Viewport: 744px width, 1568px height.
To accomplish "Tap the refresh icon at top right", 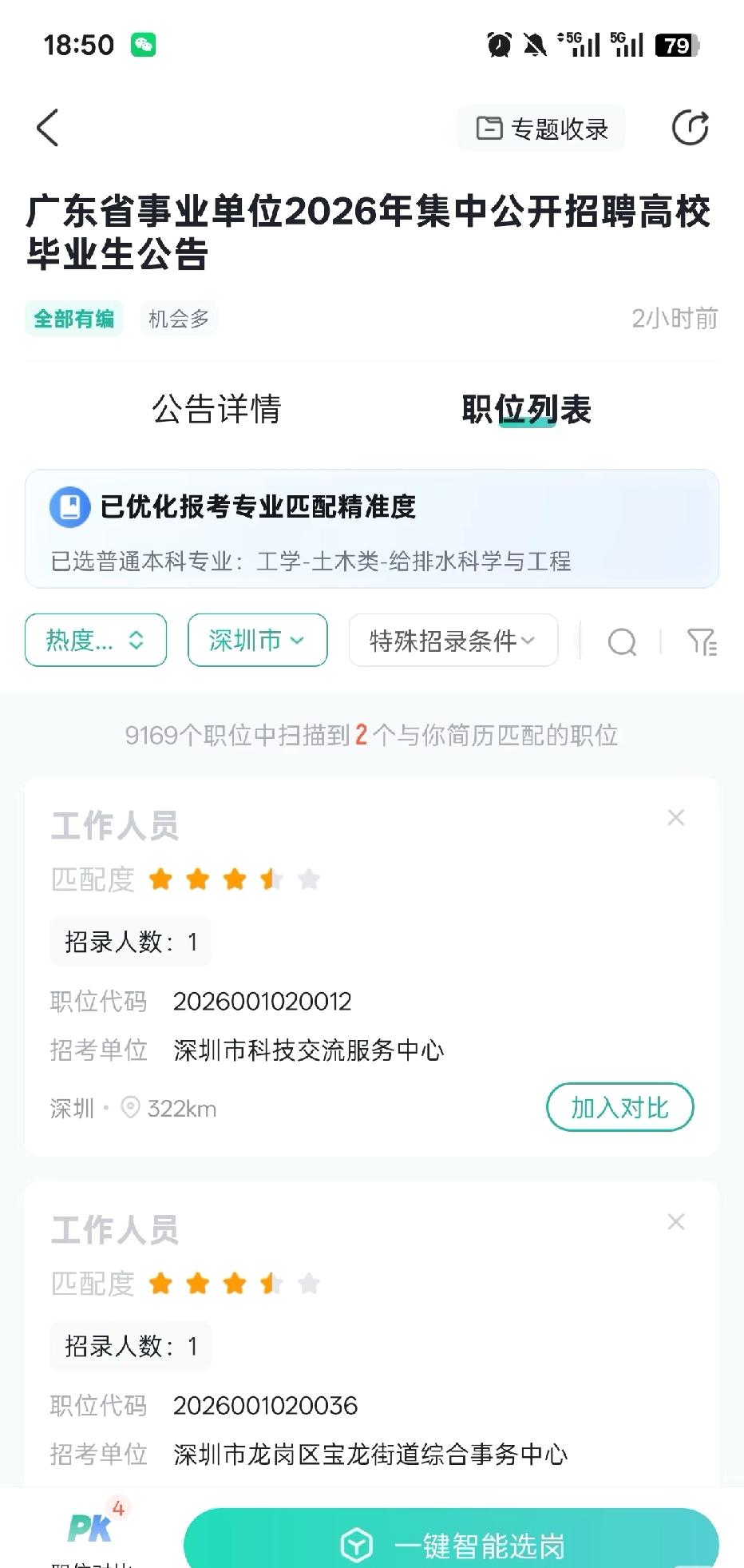I will pos(691,126).
